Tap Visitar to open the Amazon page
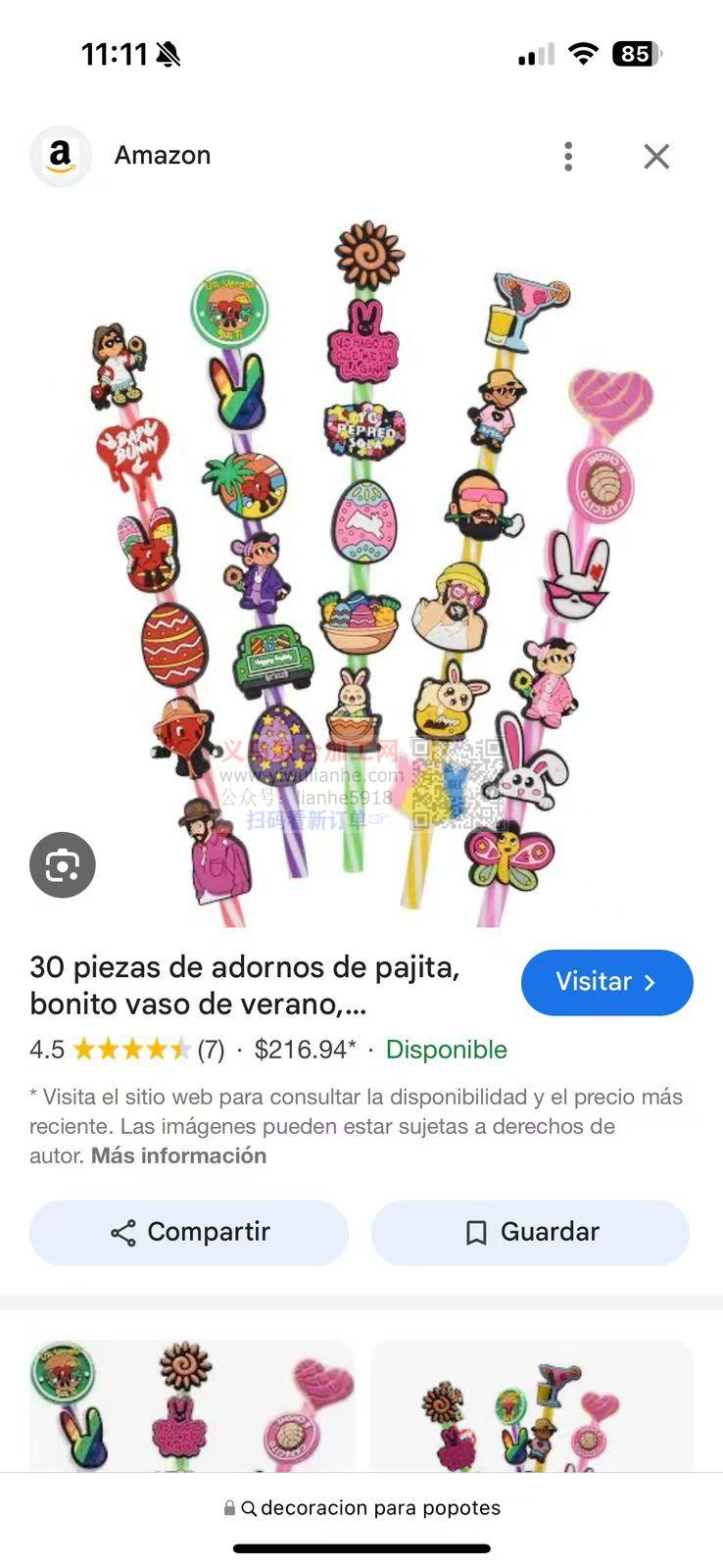The height and width of the screenshot is (1568, 723). tap(606, 982)
